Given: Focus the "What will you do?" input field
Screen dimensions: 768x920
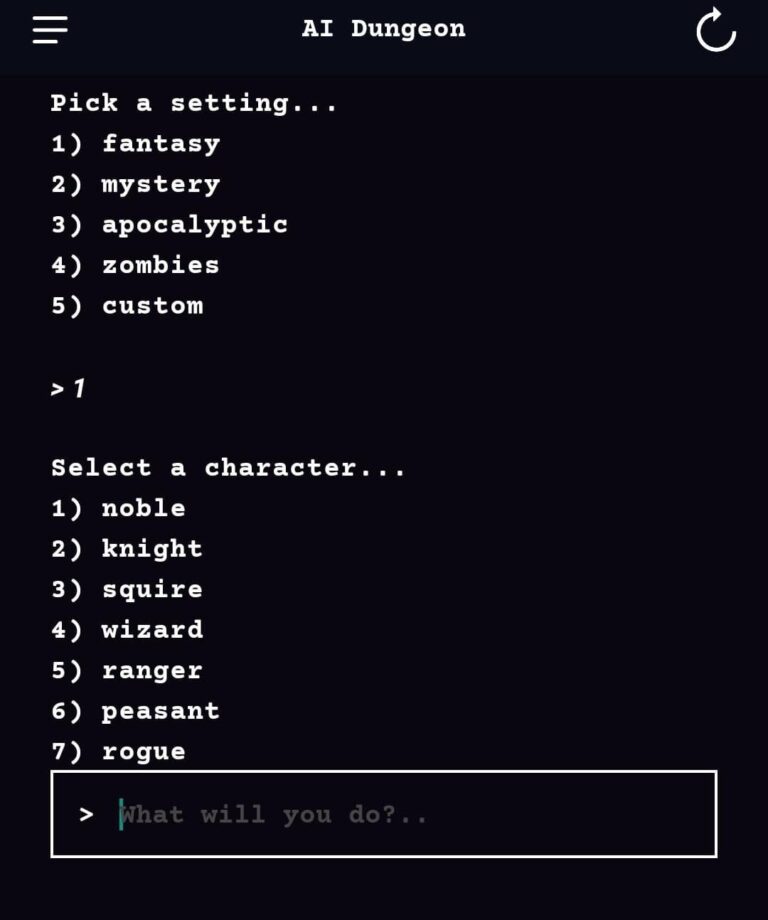Looking at the screenshot, I should (400, 814).
